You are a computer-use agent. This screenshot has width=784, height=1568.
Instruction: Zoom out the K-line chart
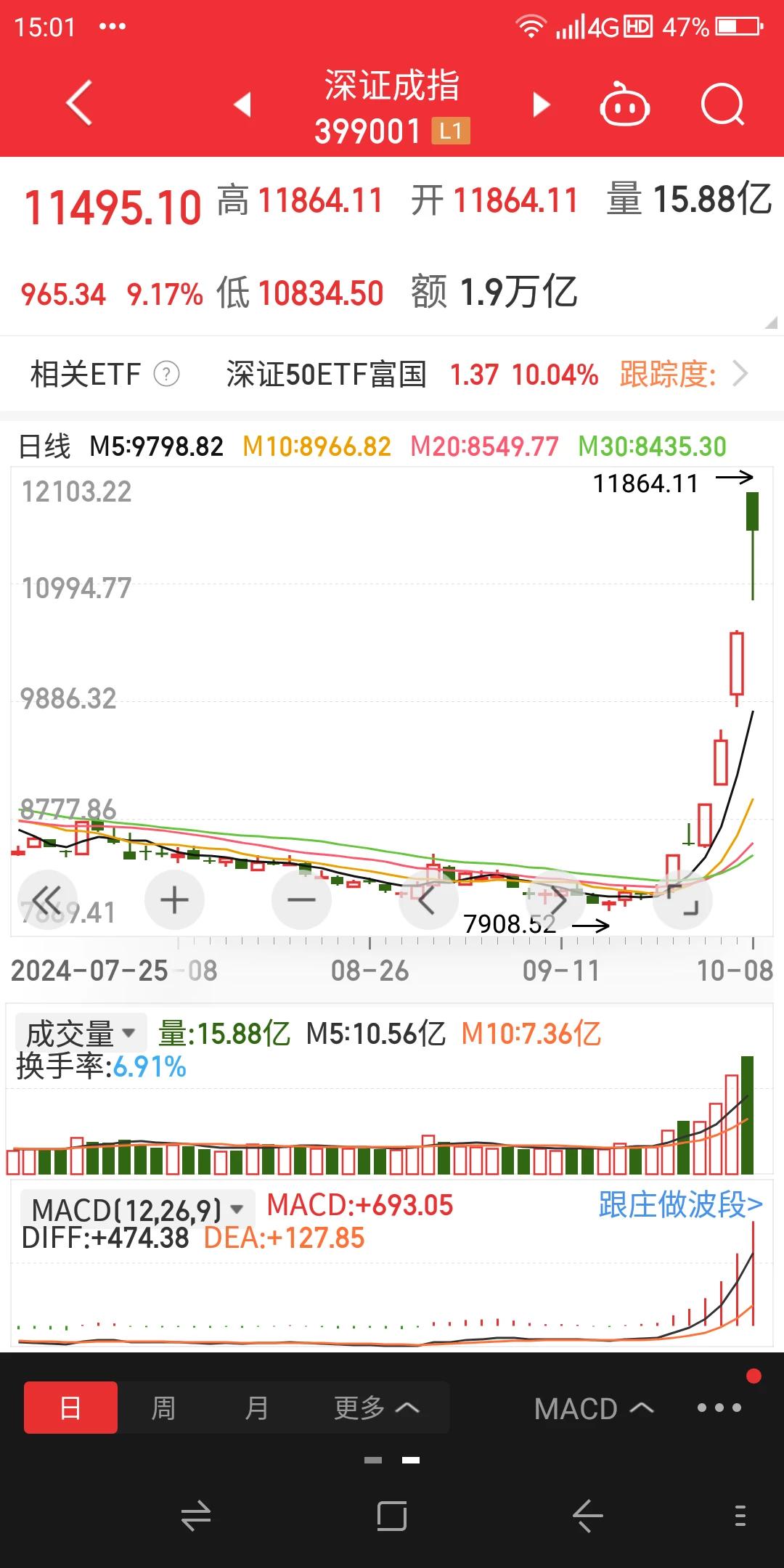click(301, 900)
